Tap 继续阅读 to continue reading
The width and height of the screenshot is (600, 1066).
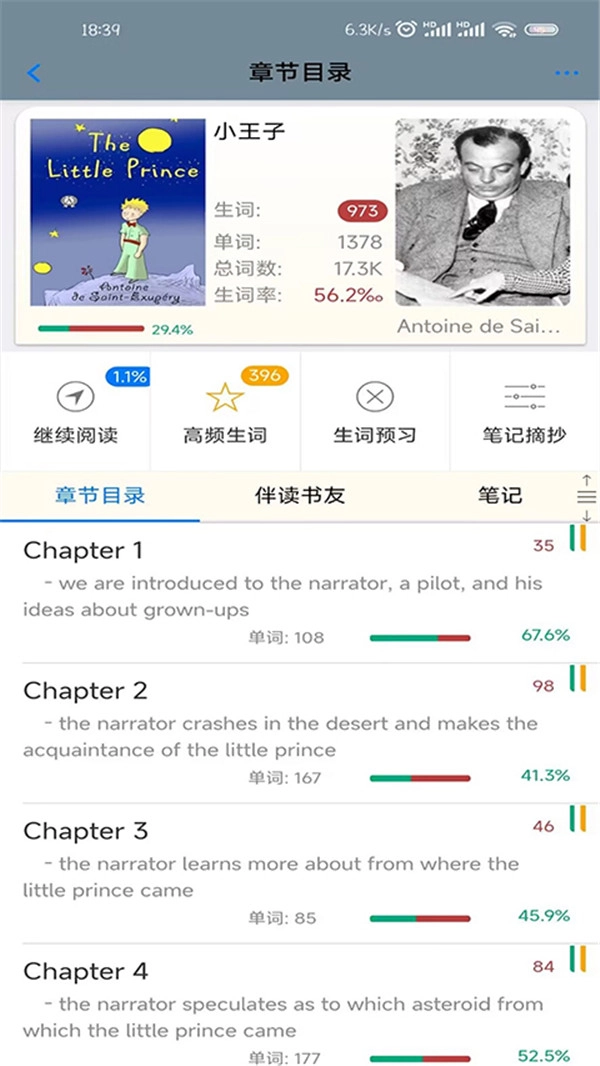click(75, 412)
